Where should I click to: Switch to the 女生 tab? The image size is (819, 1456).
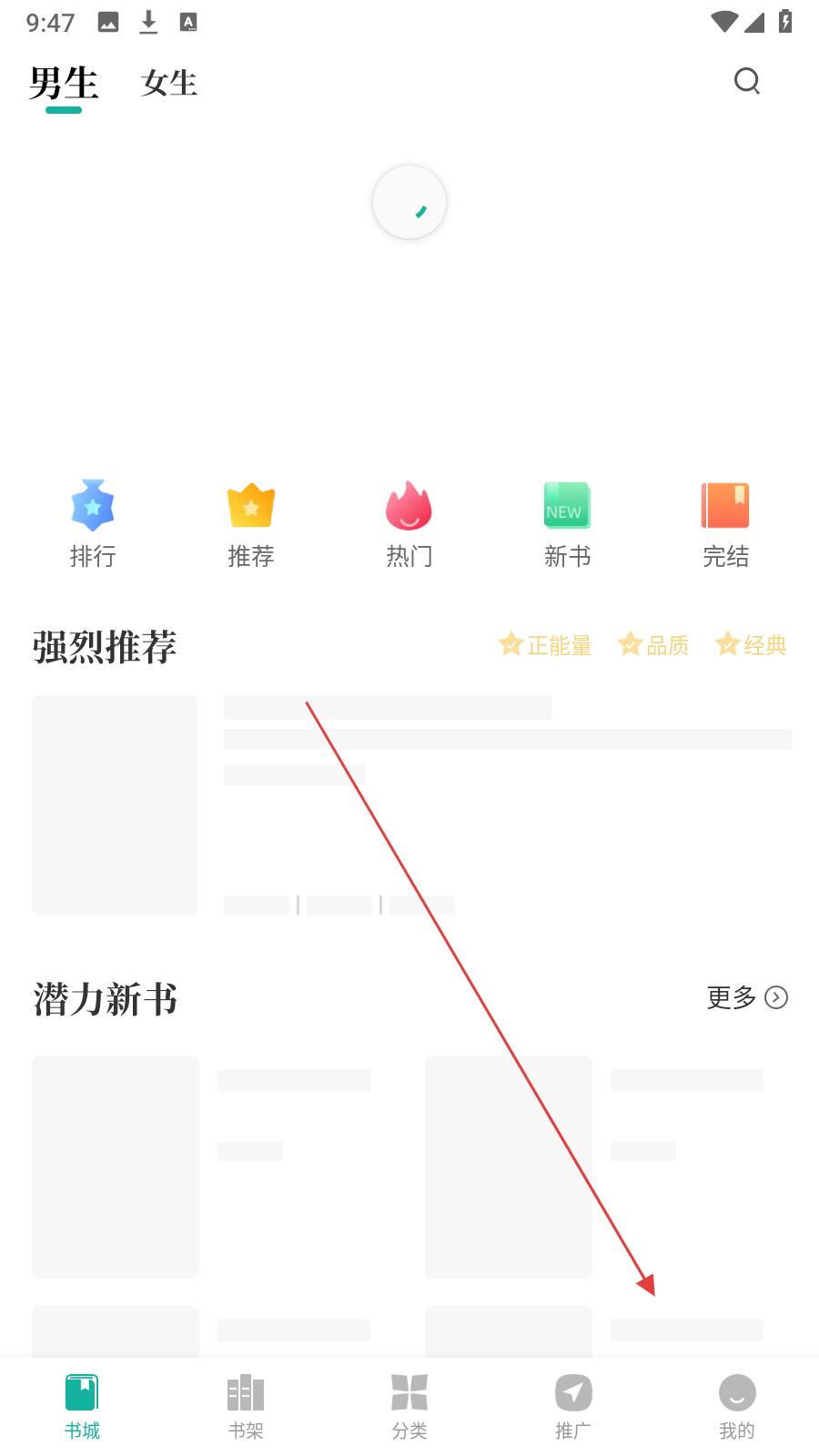169,84
